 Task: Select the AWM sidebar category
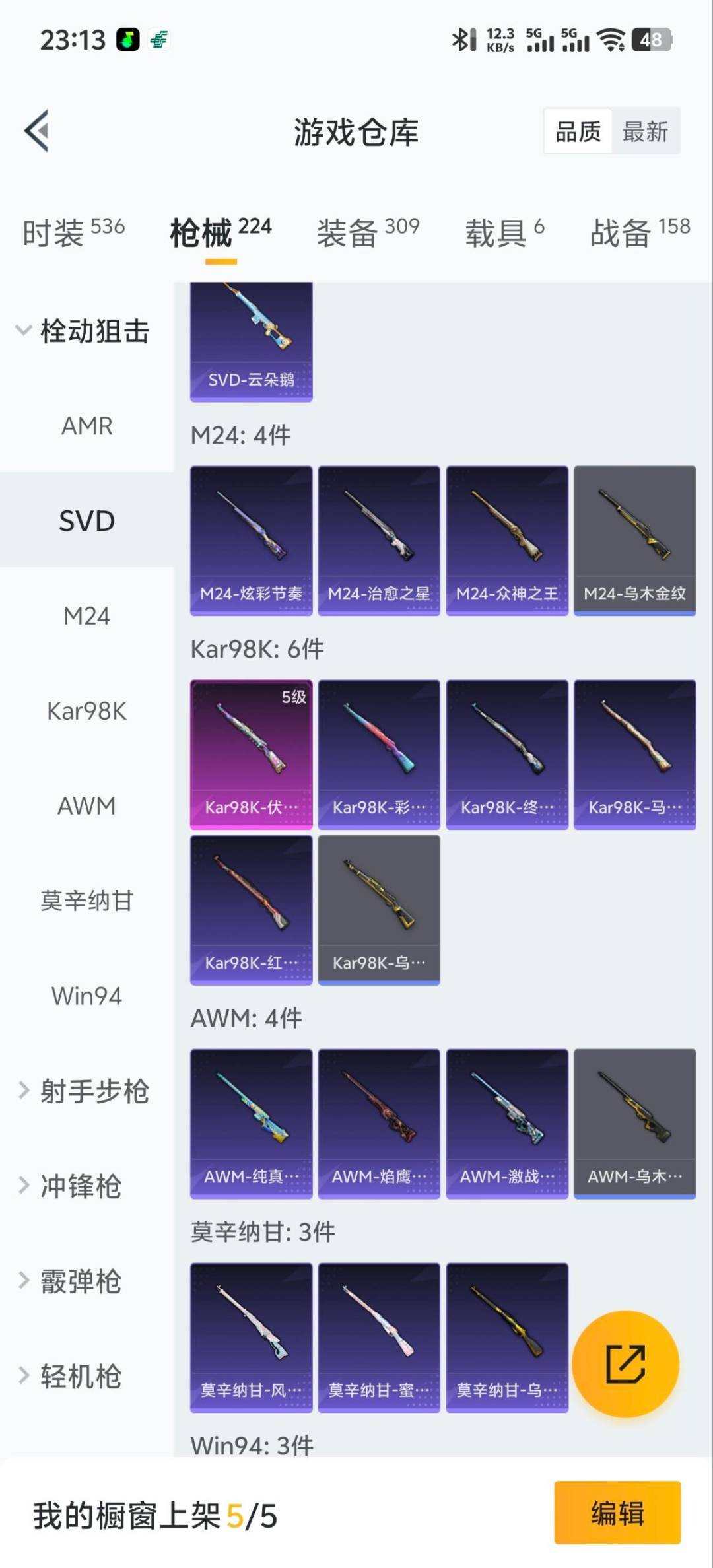86,807
